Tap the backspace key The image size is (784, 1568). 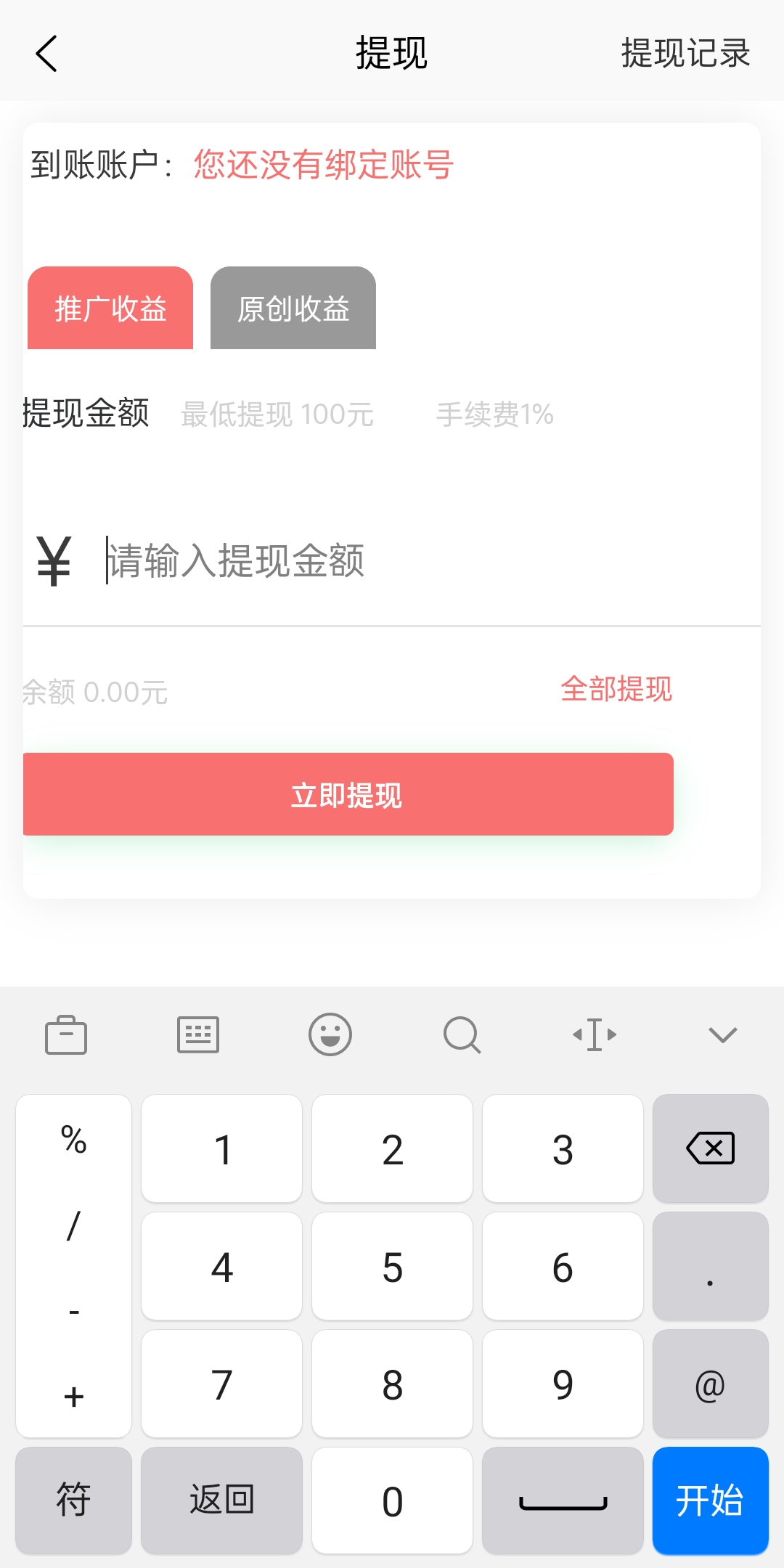pos(711,1148)
